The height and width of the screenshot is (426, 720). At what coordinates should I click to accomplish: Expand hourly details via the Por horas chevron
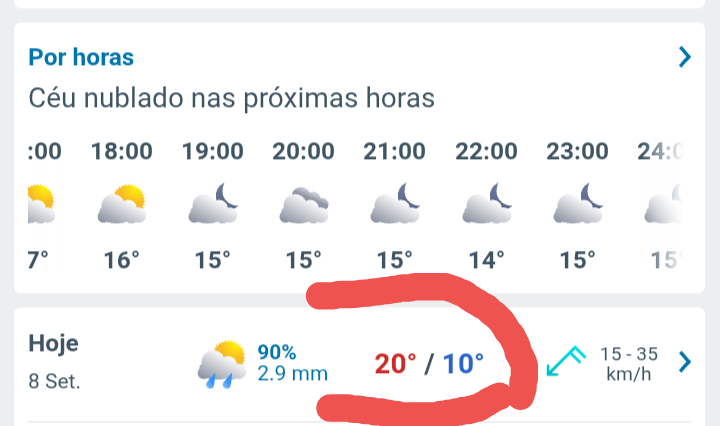[685, 57]
